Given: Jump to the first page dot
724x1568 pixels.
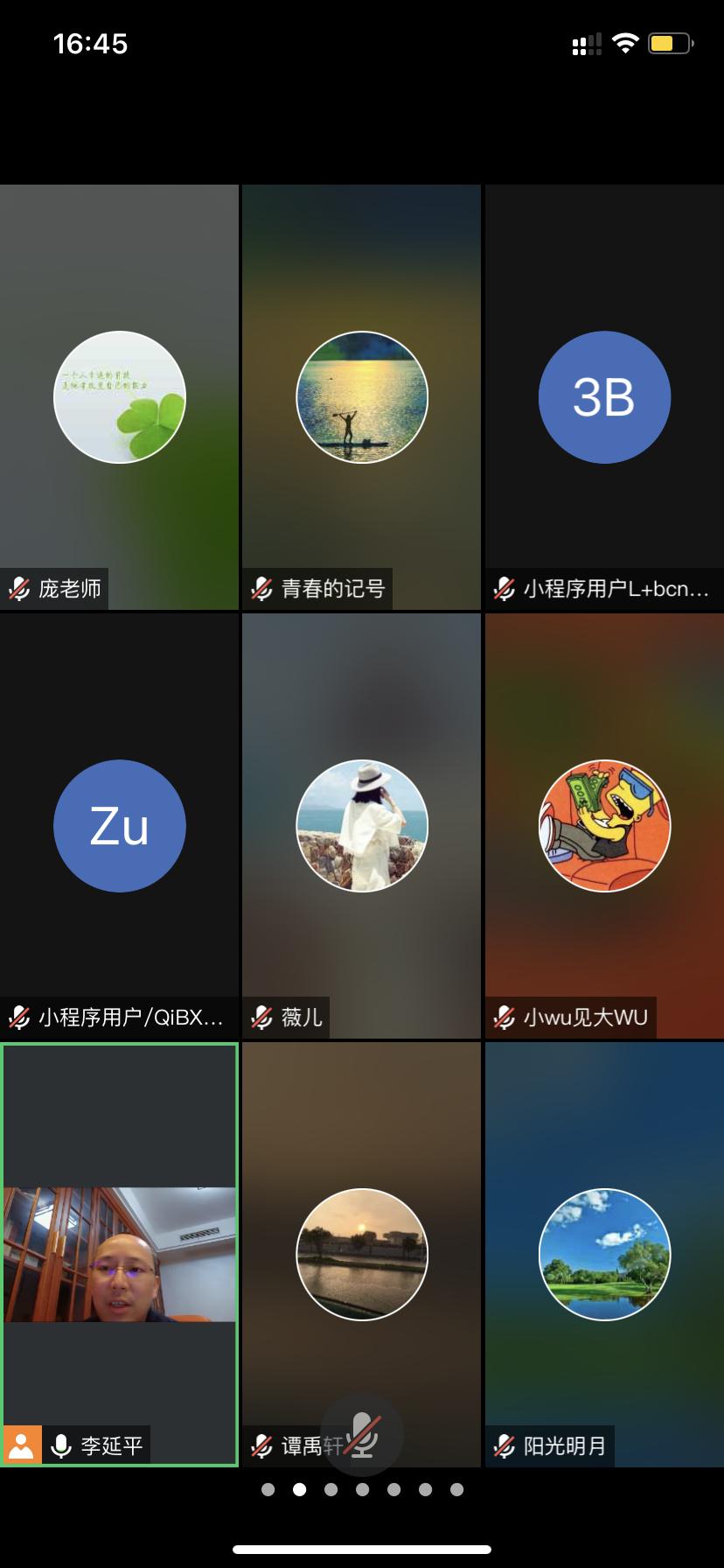Looking at the screenshot, I should [268, 1489].
